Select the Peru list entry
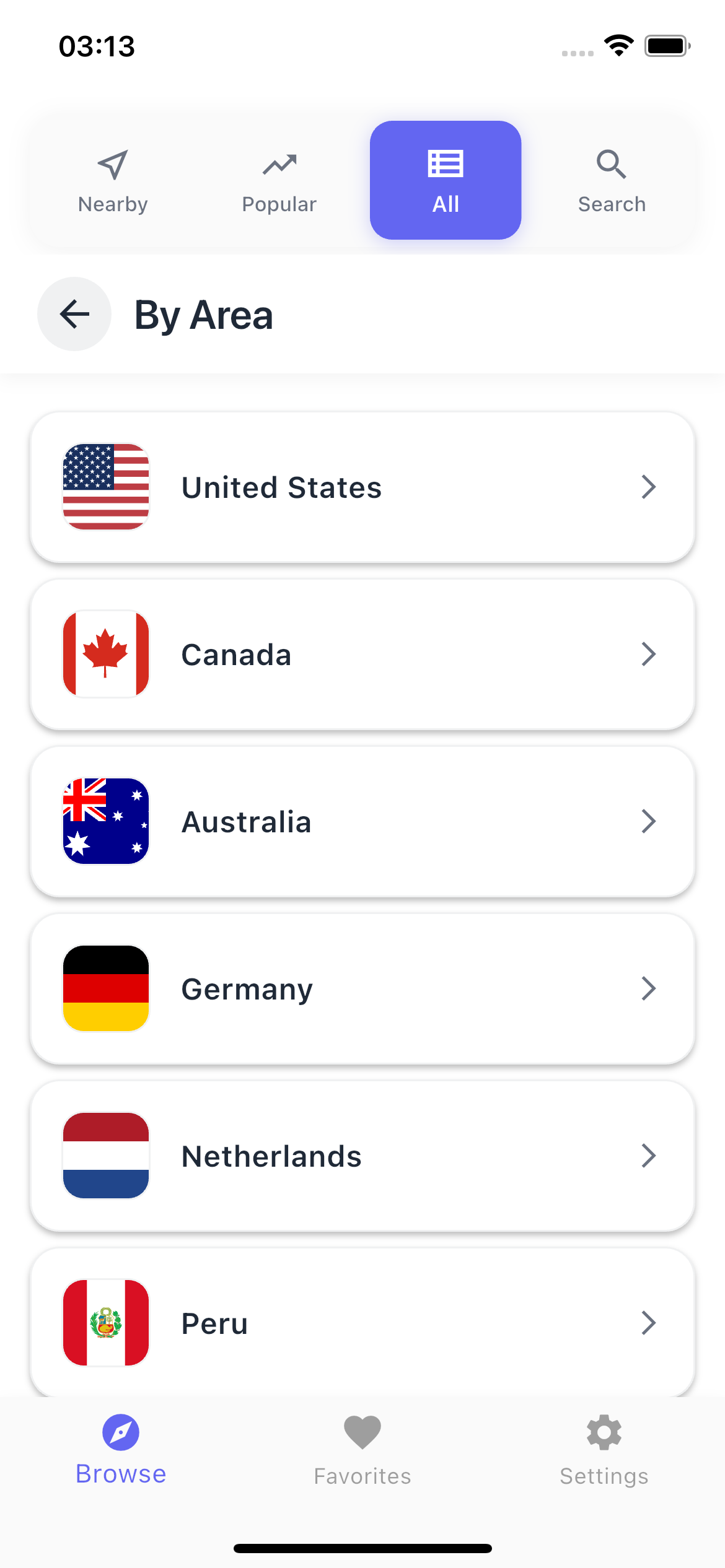Image resolution: width=725 pixels, height=1568 pixels. click(362, 1323)
